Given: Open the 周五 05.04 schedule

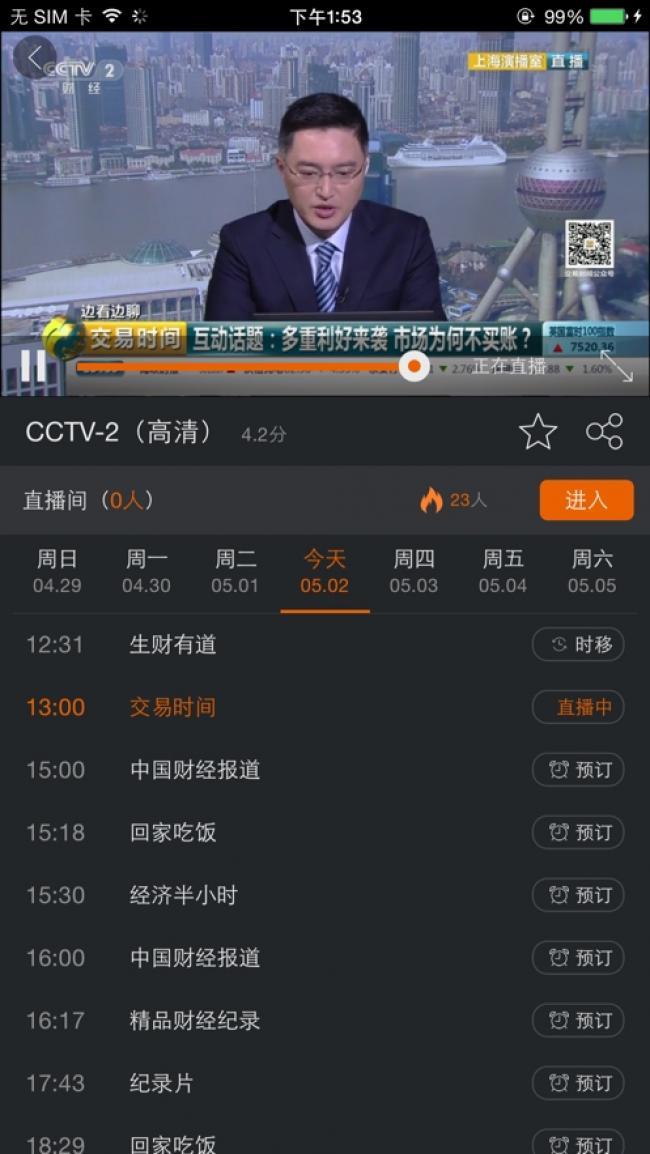Looking at the screenshot, I should pos(503,572).
